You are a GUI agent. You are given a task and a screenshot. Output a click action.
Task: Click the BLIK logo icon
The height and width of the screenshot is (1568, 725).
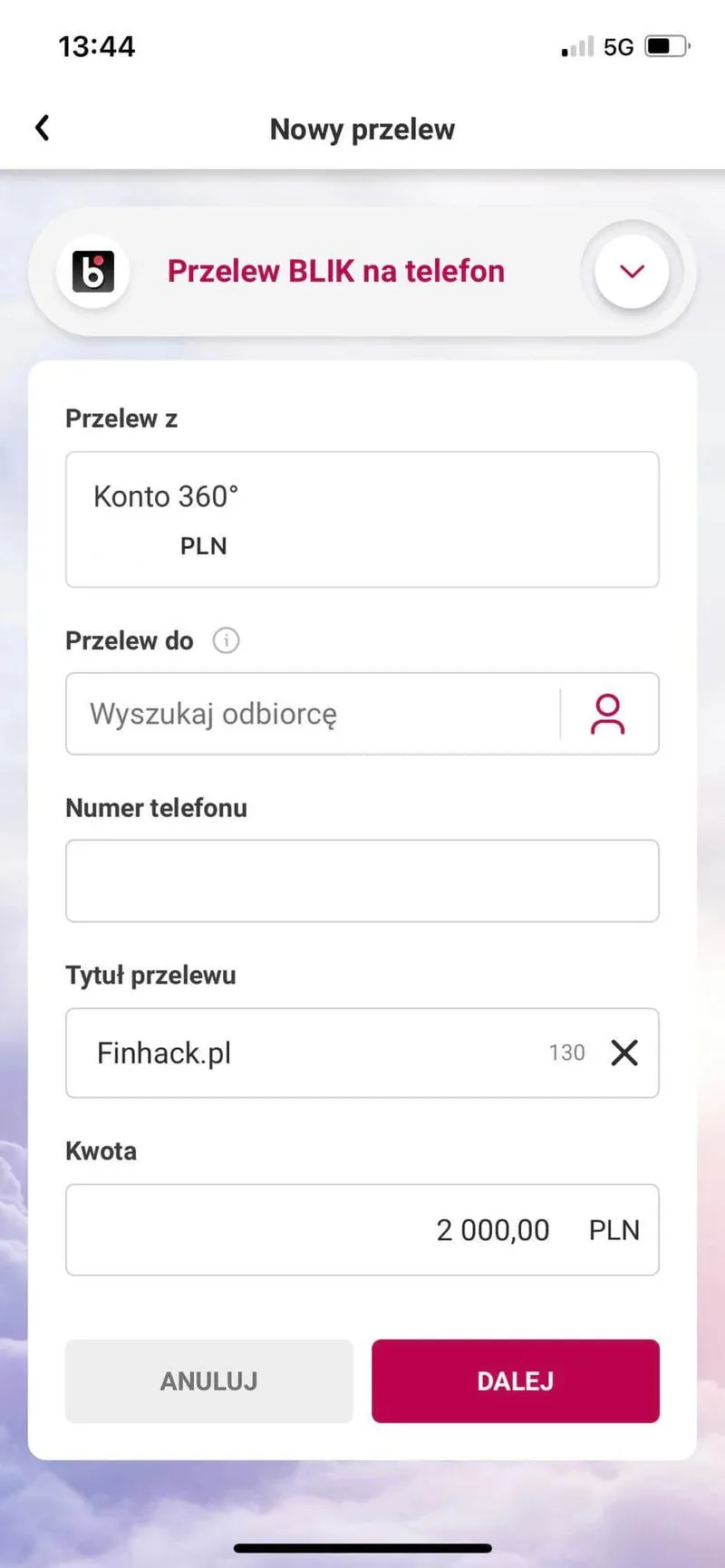pos(92,270)
